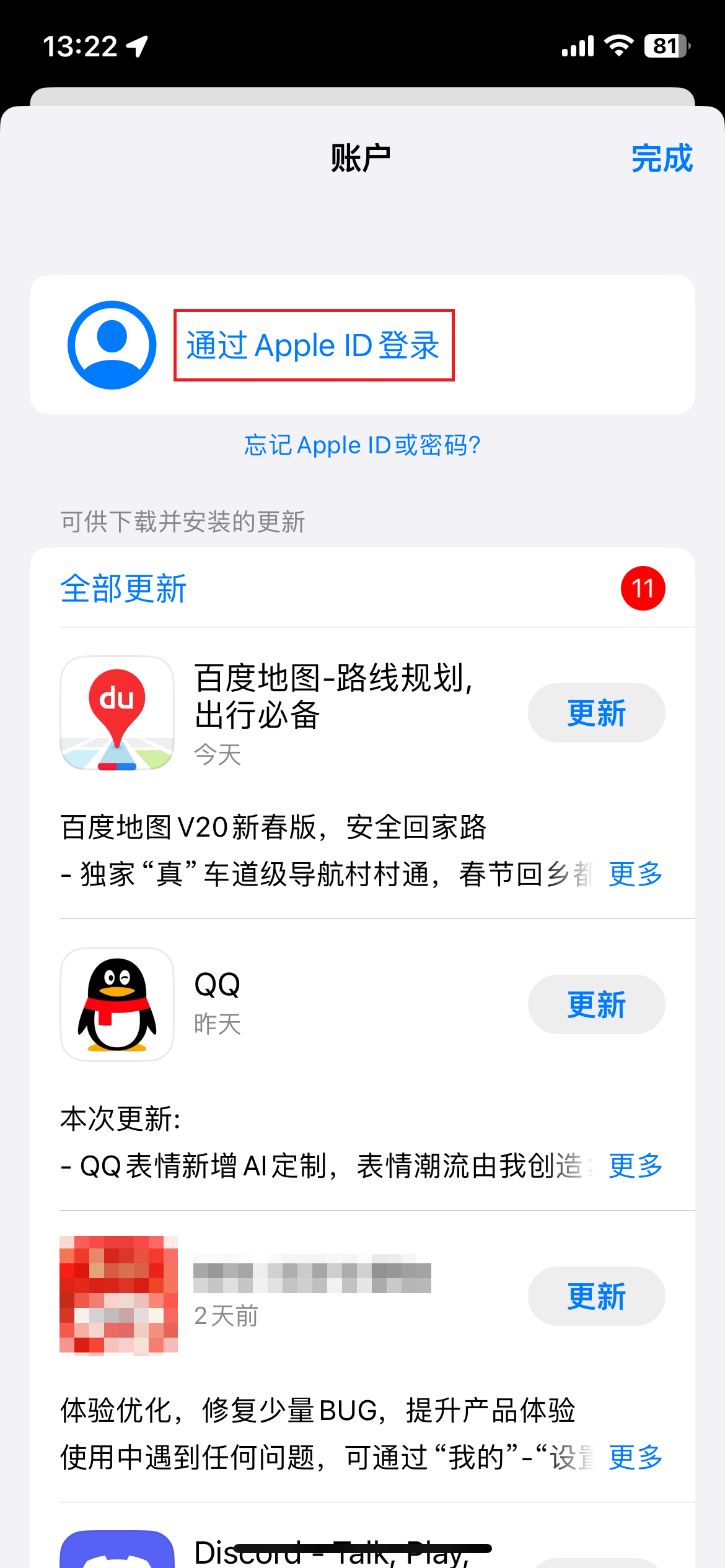Tap the red badge showing 11 updates
This screenshot has width=725, height=1568.
click(x=642, y=588)
